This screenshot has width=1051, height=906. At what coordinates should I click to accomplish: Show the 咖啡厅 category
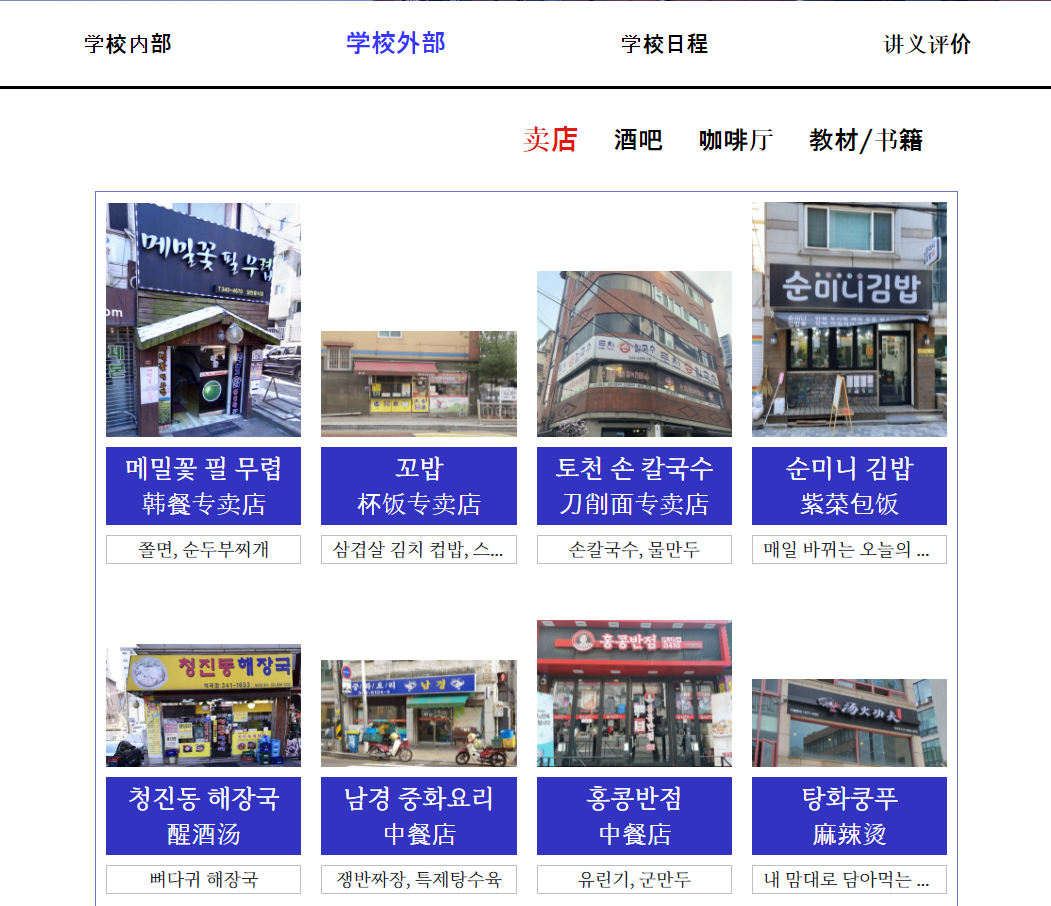736,140
